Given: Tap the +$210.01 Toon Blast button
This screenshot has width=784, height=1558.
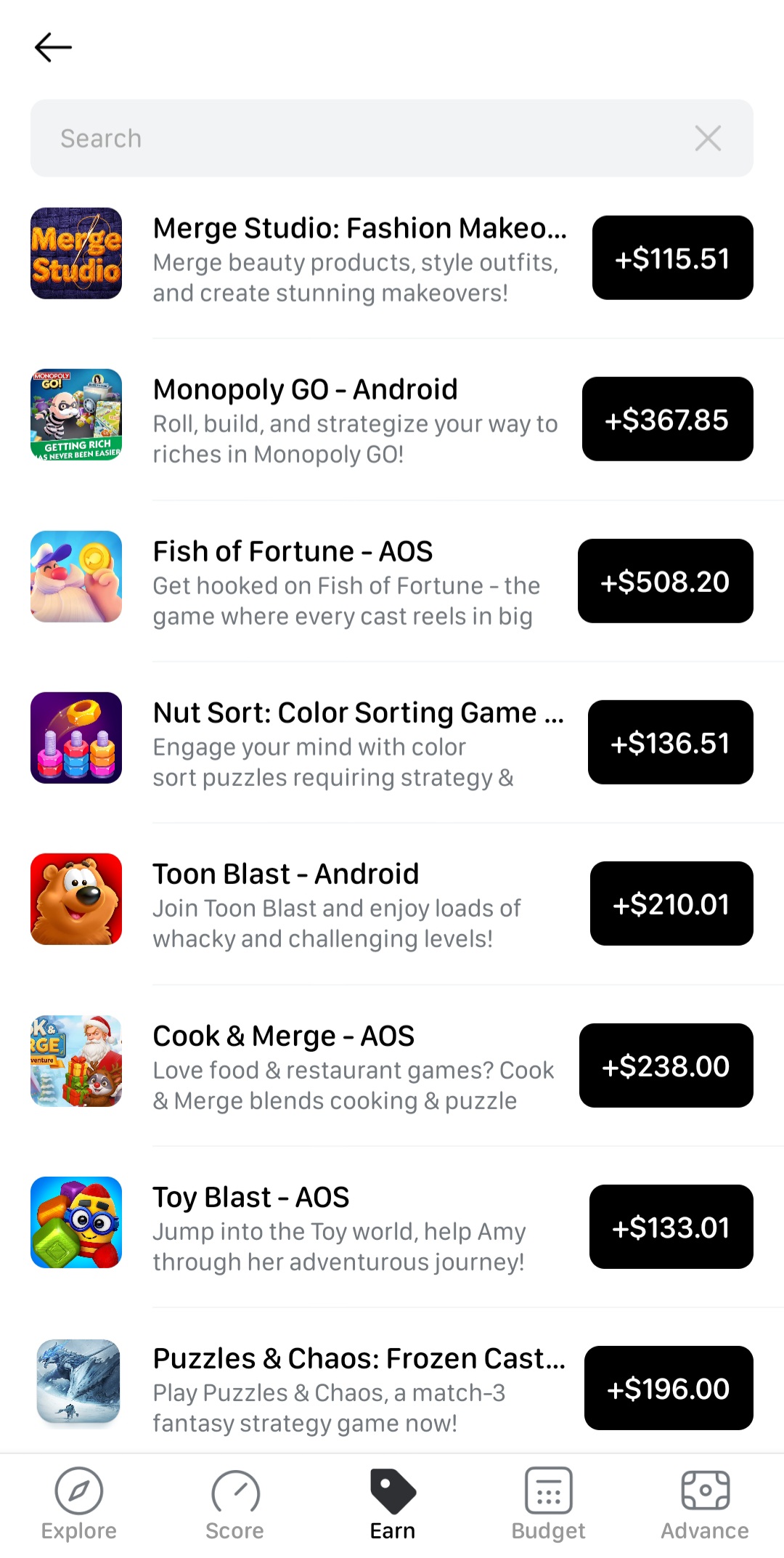Looking at the screenshot, I should click(x=671, y=904).
